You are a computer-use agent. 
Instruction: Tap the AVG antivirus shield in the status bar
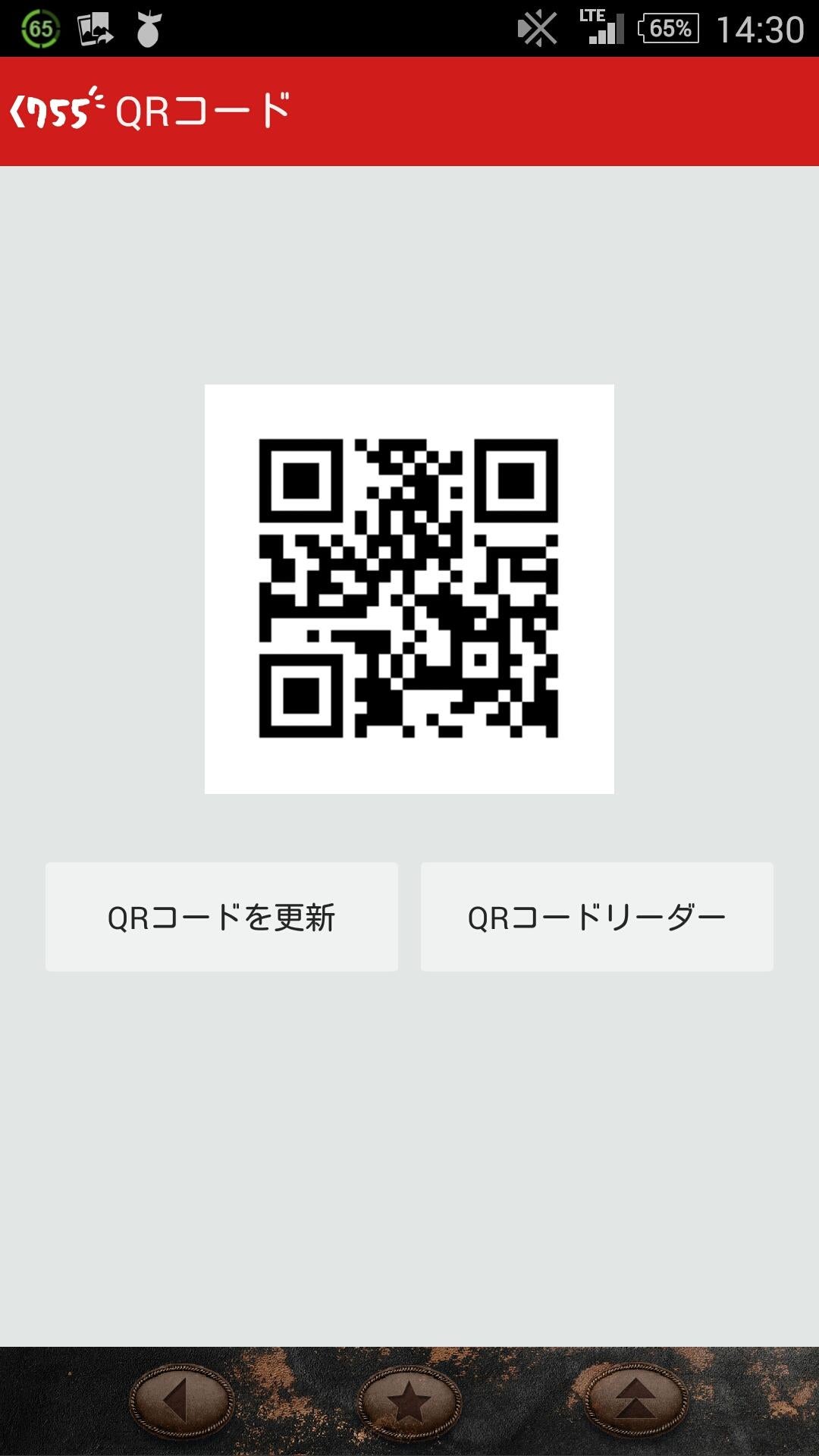[42, 28]
